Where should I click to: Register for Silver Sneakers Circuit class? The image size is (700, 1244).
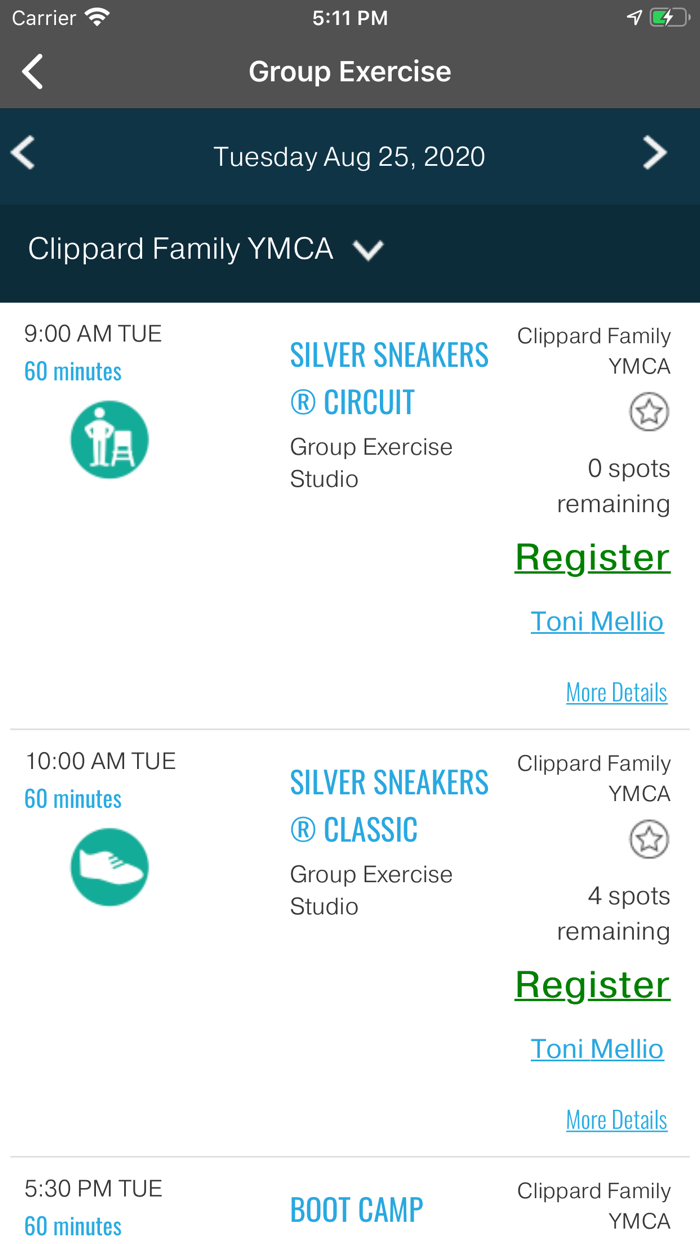coord(592,557)
